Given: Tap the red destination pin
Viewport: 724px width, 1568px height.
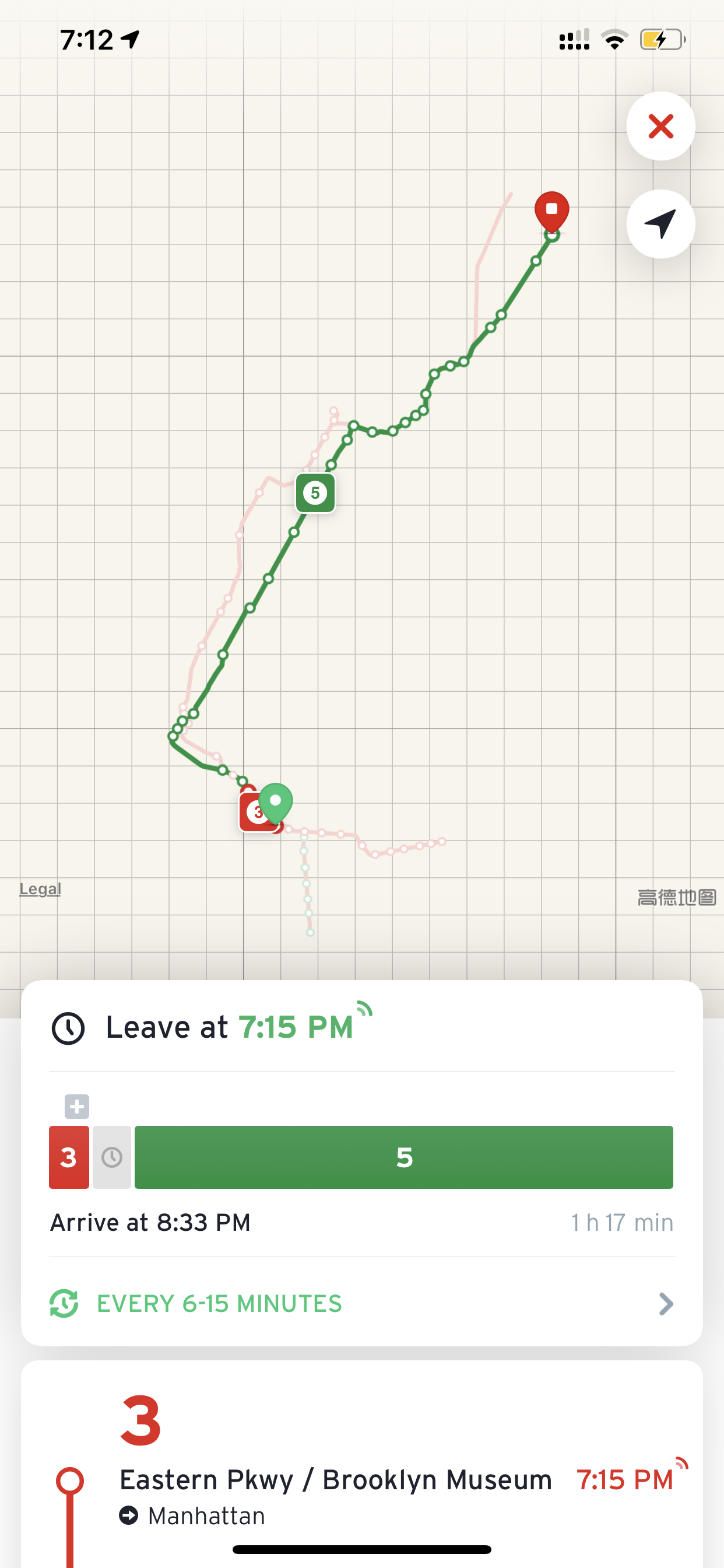Looking at the screenshot, I should click(552, 212).
